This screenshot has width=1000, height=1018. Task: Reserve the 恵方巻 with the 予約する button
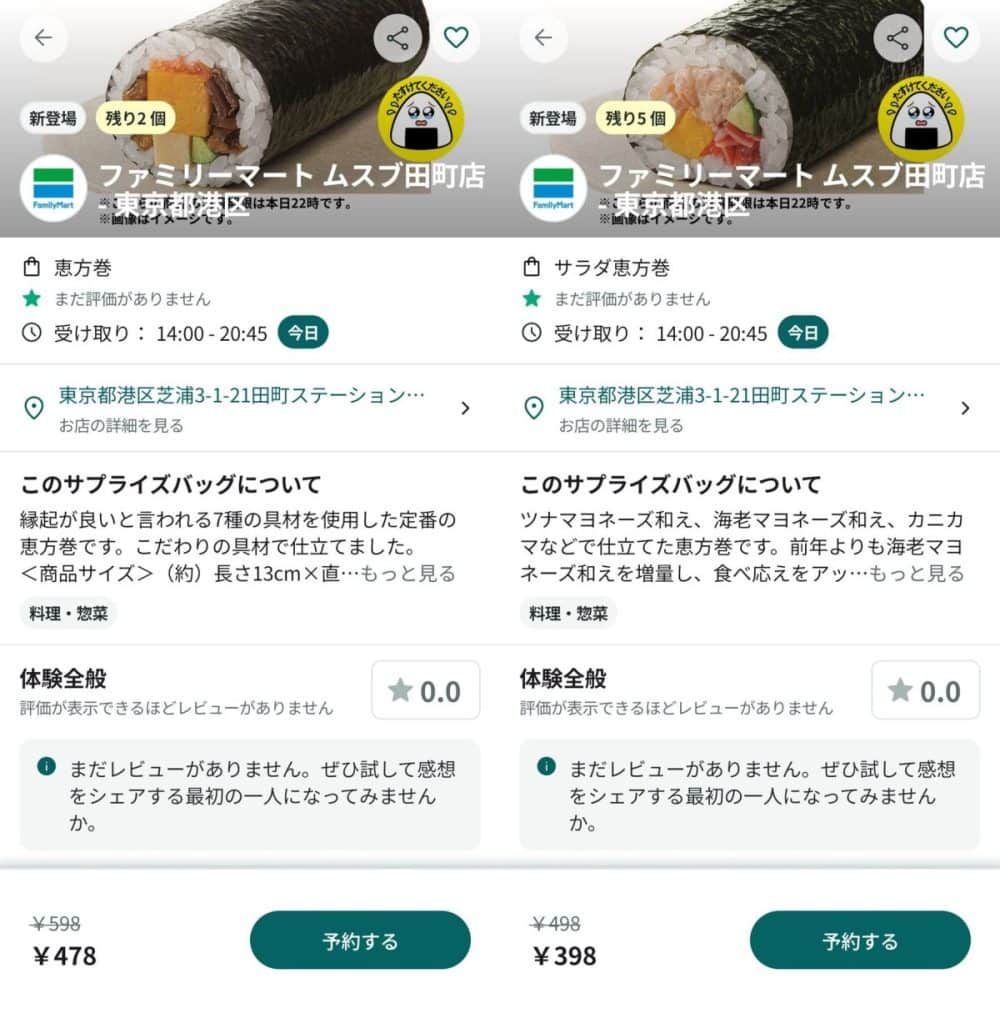coord(360,940)
